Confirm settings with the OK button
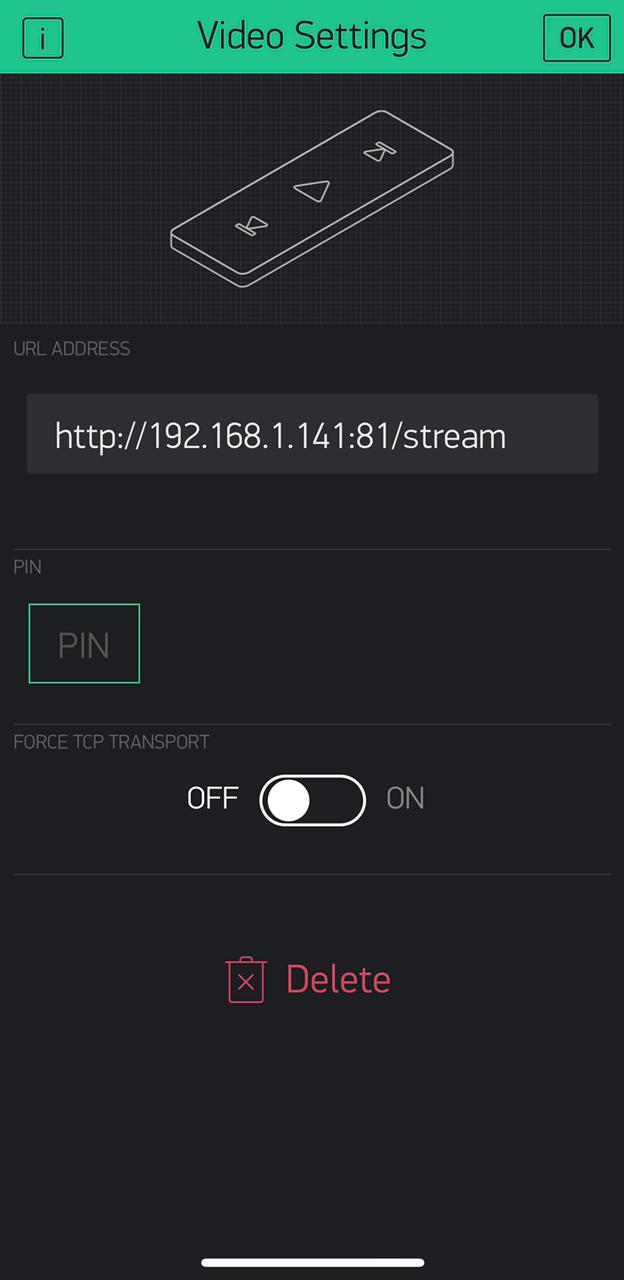The width and height of the screenshot is (624, 1280). pyautogui.click(x=576, y=38)
